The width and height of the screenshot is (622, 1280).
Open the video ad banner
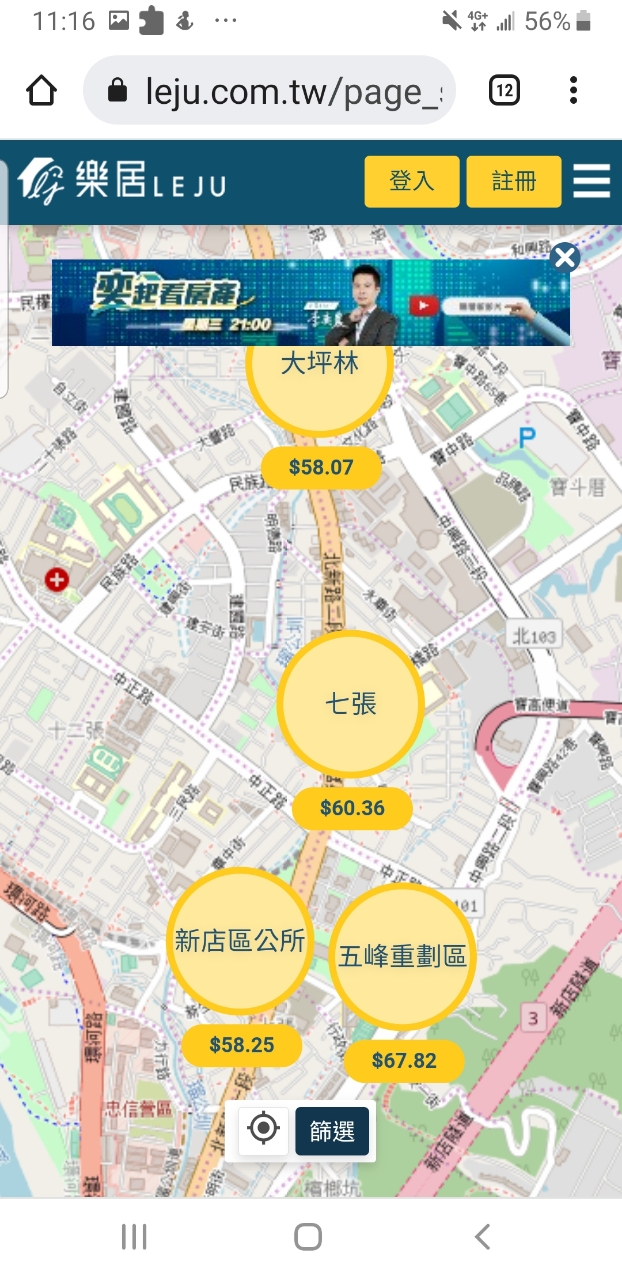[310, 303]
